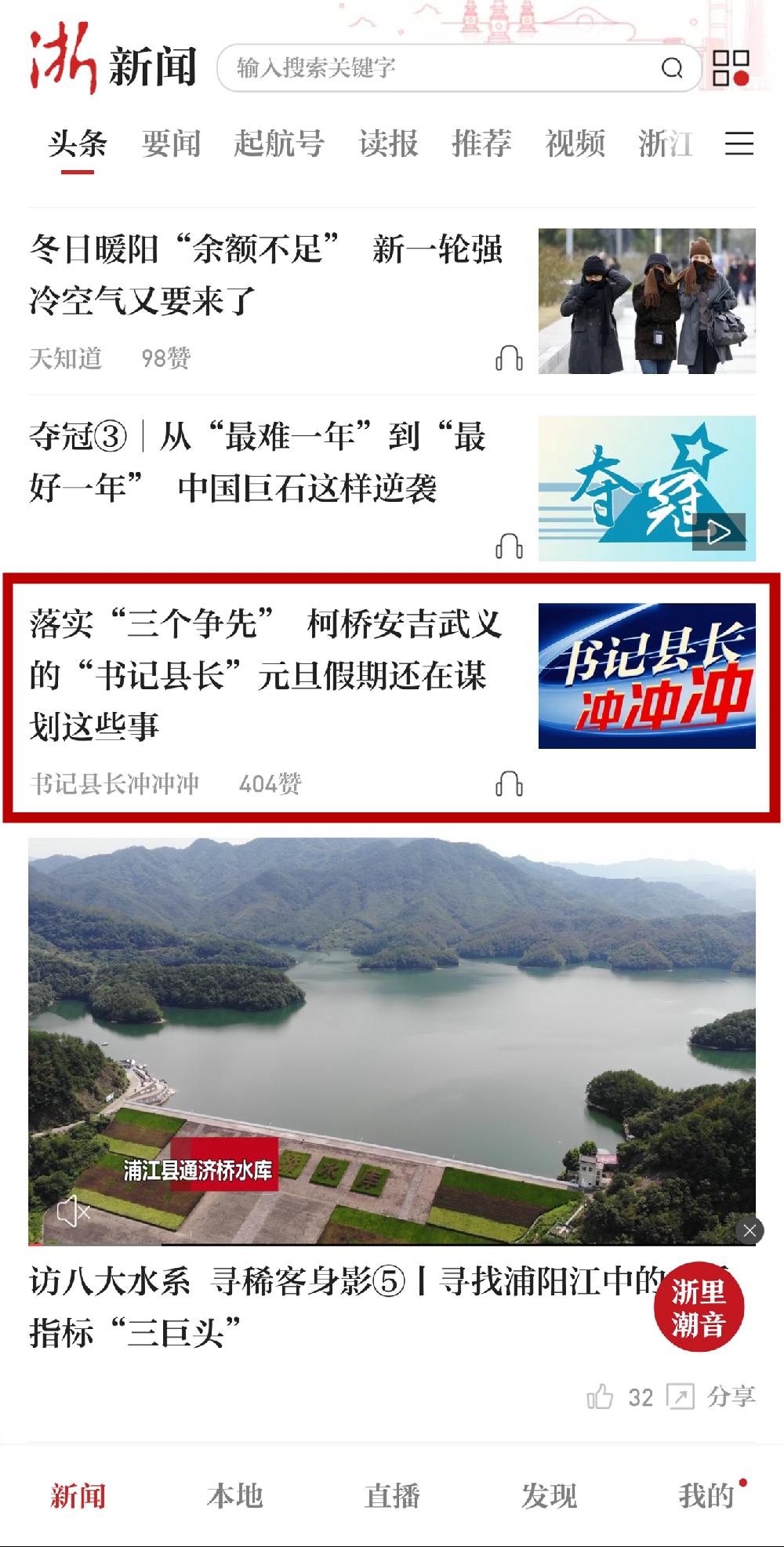Screen dimensions: 784x1547
Task: Tap the search keyword input field
Action: pos(439,68)
